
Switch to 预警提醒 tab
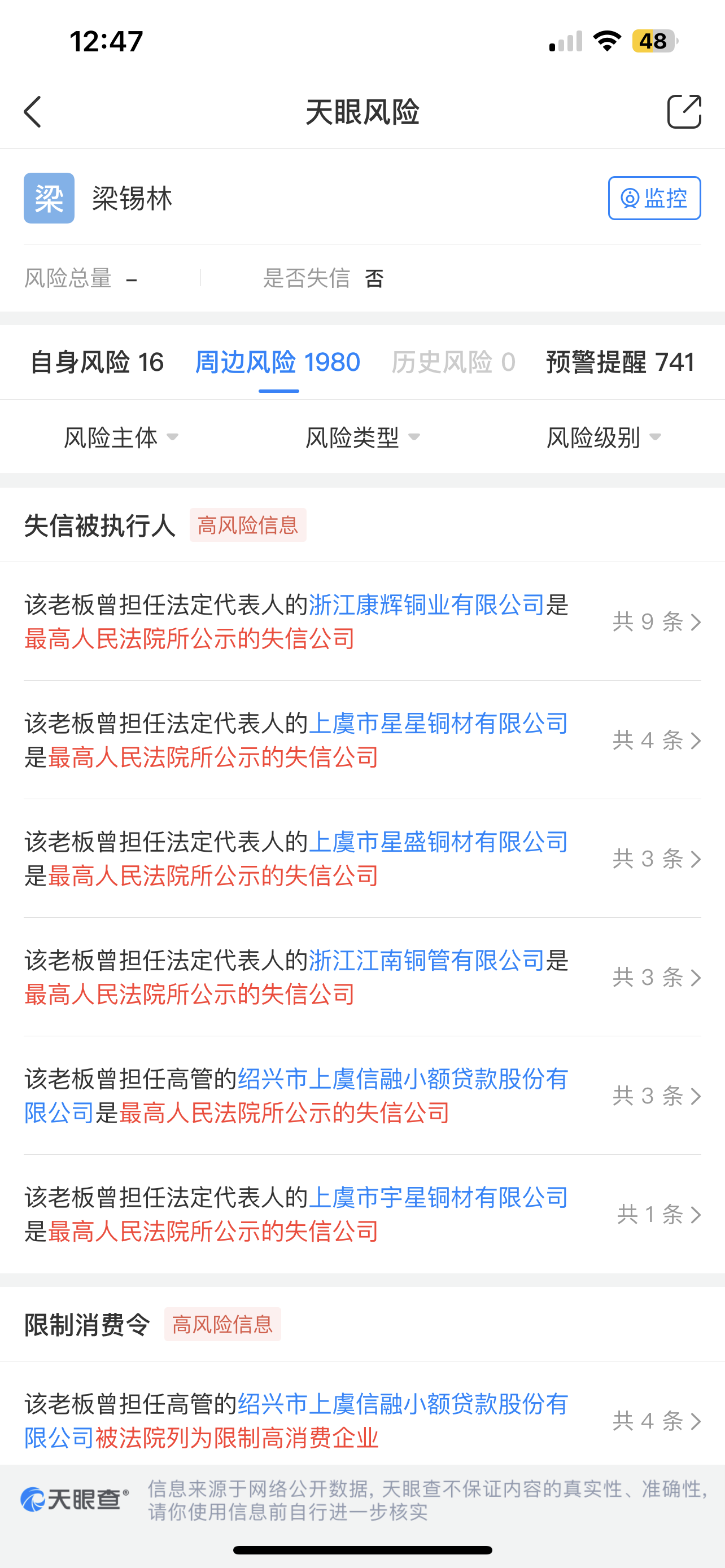click(619, 363)
